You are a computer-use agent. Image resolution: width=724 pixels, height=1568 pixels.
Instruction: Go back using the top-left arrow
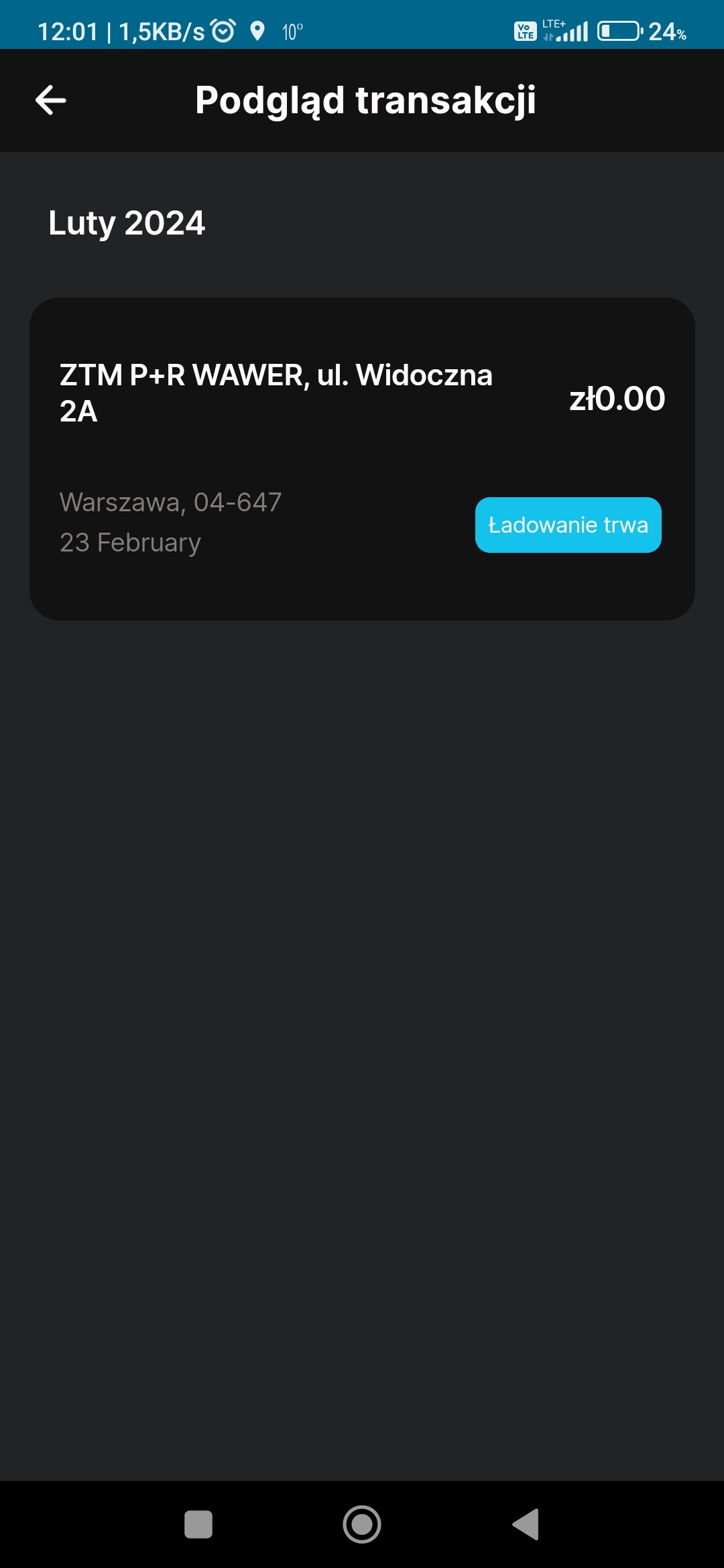coord(50,101)
